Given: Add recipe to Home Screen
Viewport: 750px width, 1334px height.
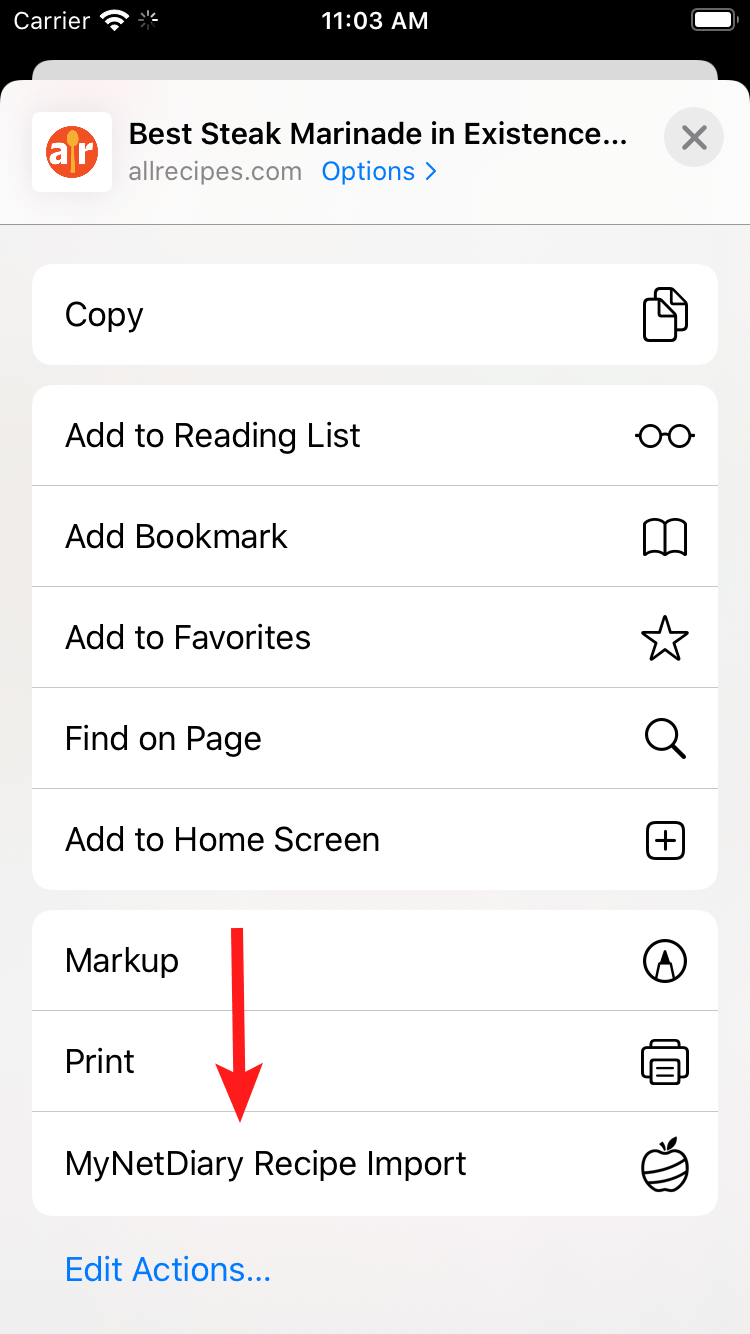Looking at the screenshot, I should click(x=374, y=840).
